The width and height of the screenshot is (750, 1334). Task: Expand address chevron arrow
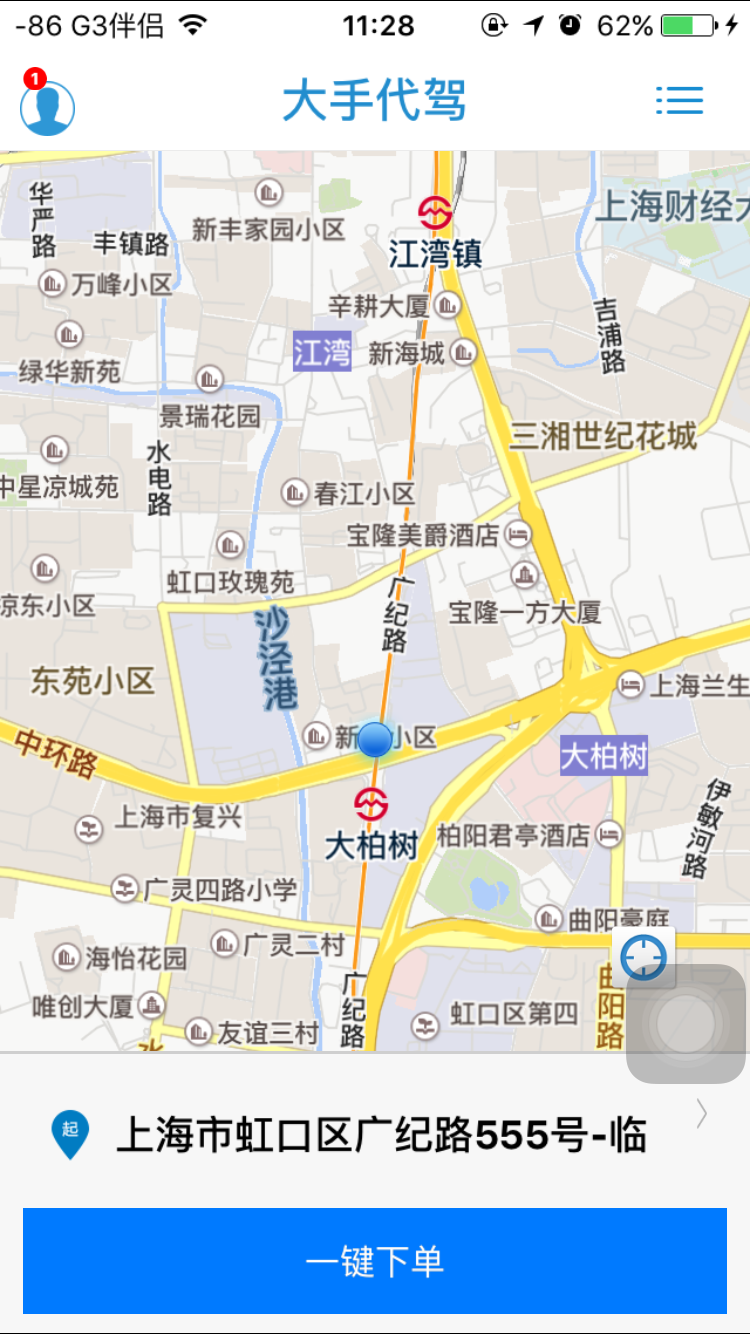tap(702, 1114)
